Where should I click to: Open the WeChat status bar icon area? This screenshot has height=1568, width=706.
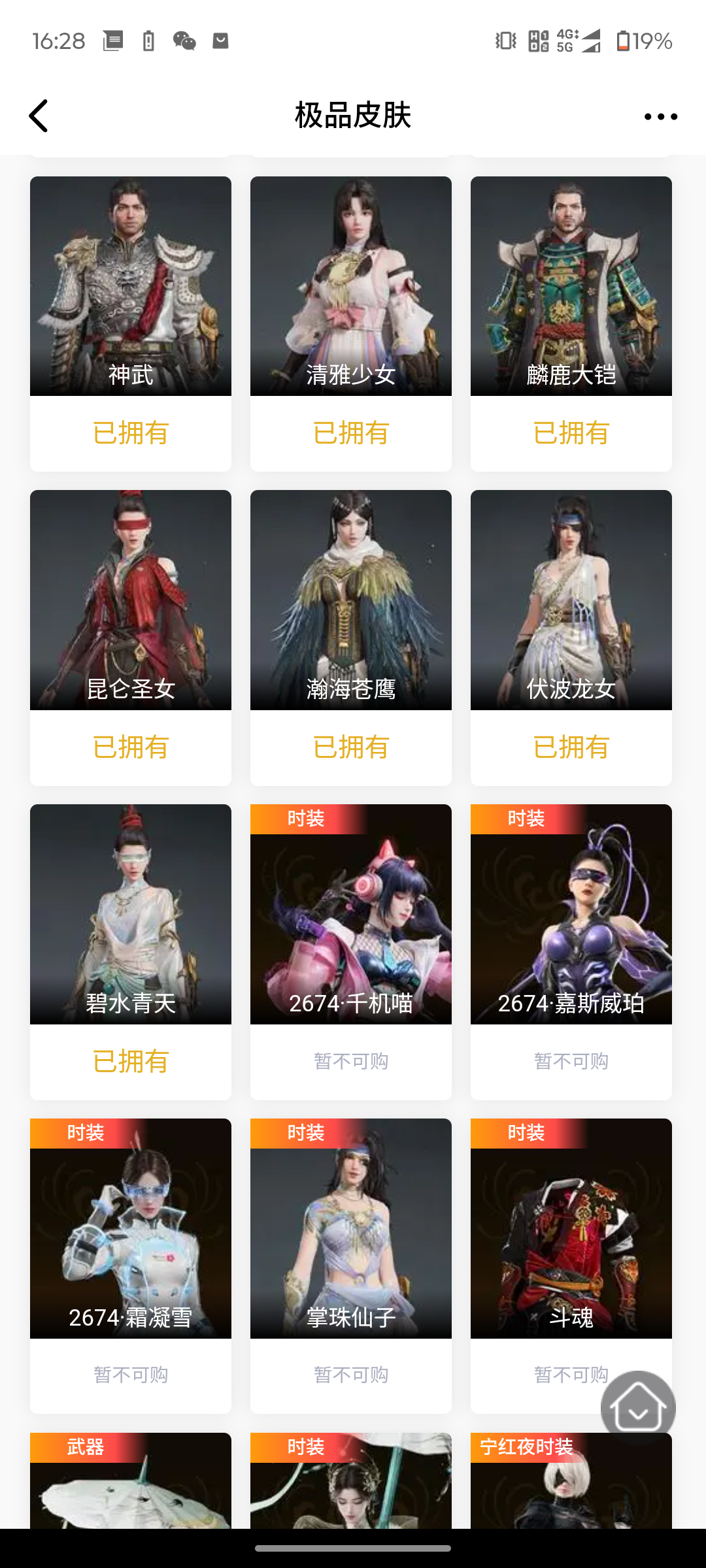(x=186, y=41)
